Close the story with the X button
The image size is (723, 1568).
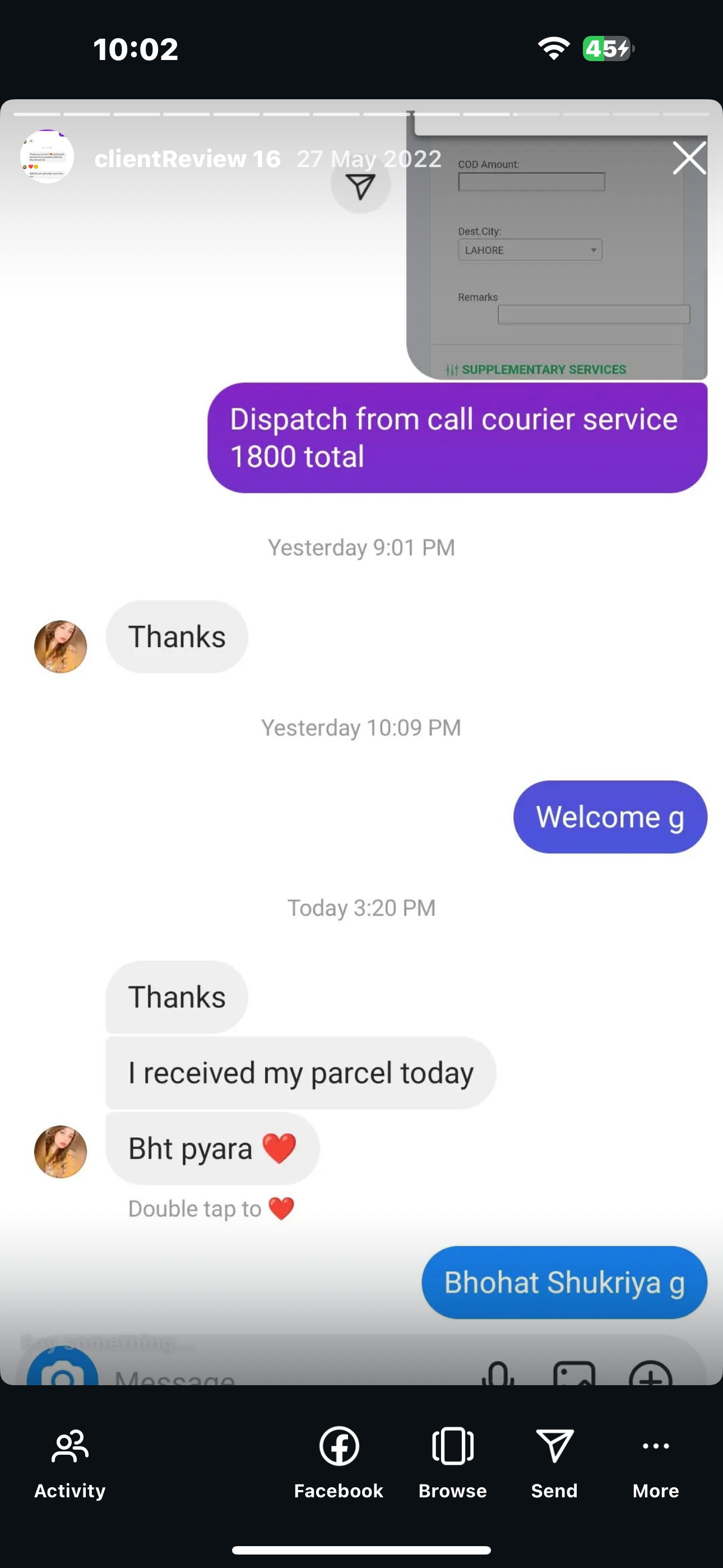pyautogui.click(x=689, y=158)
